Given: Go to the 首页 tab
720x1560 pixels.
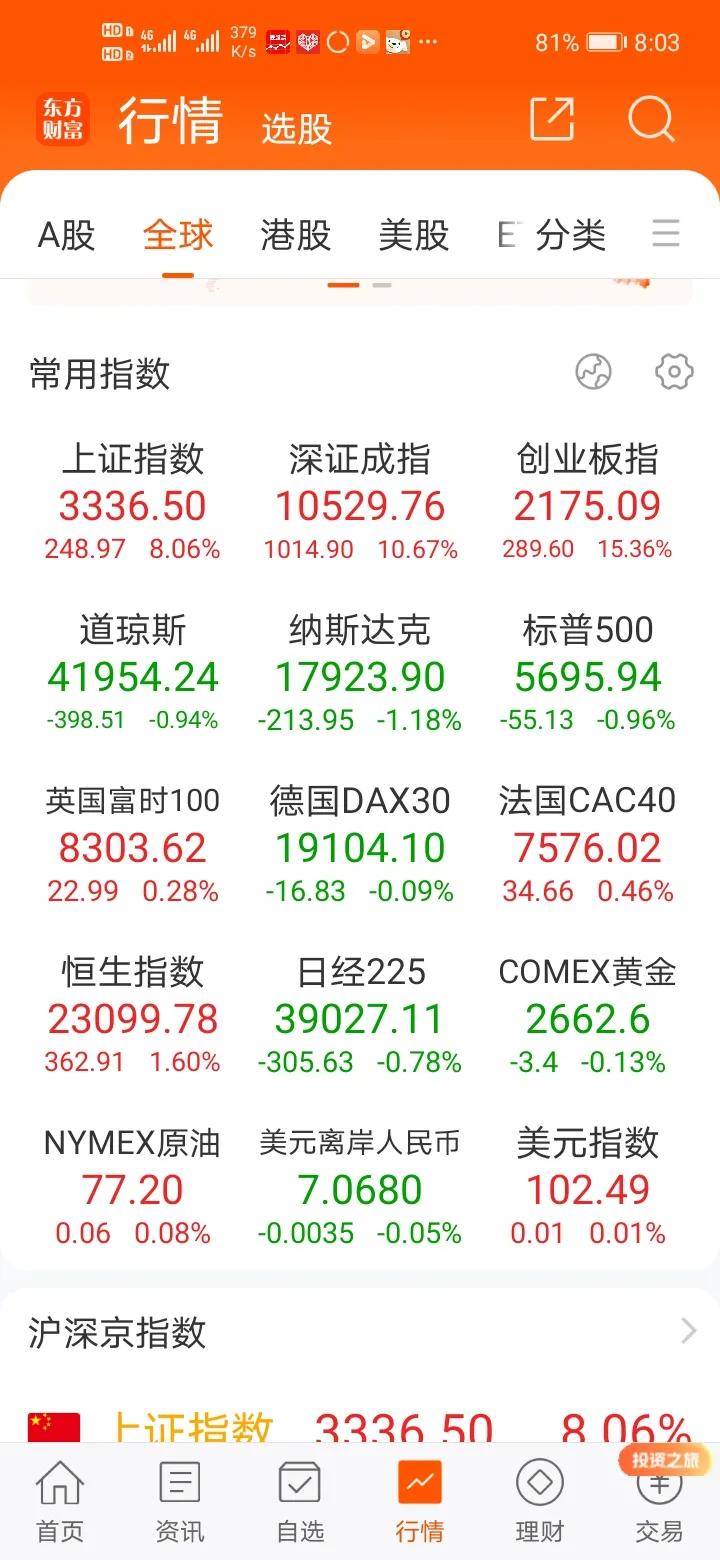Looking at the screenshot, I should click(x=60, y=1500).
